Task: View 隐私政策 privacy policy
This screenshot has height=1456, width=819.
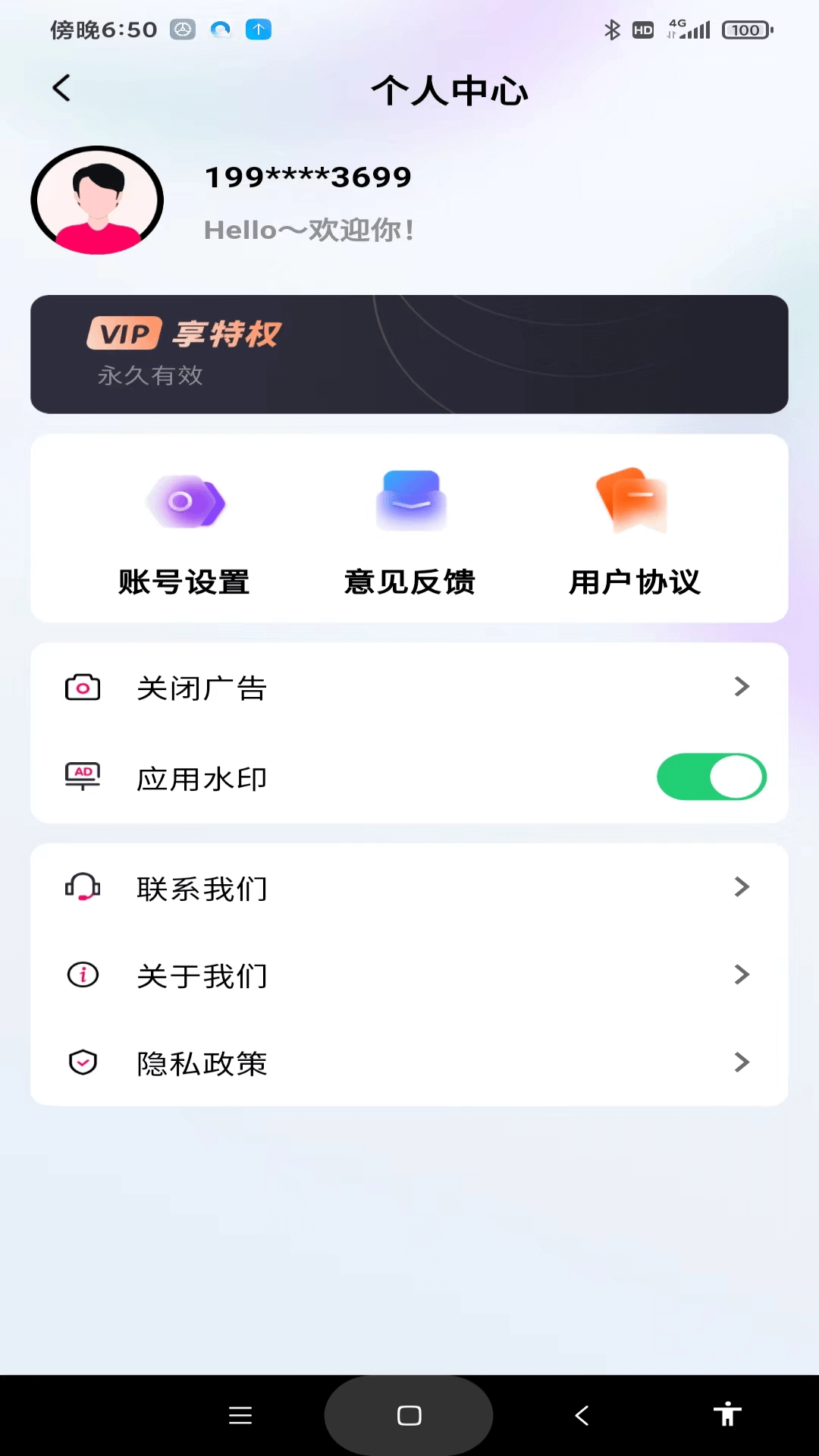Action: [409, 1063]
